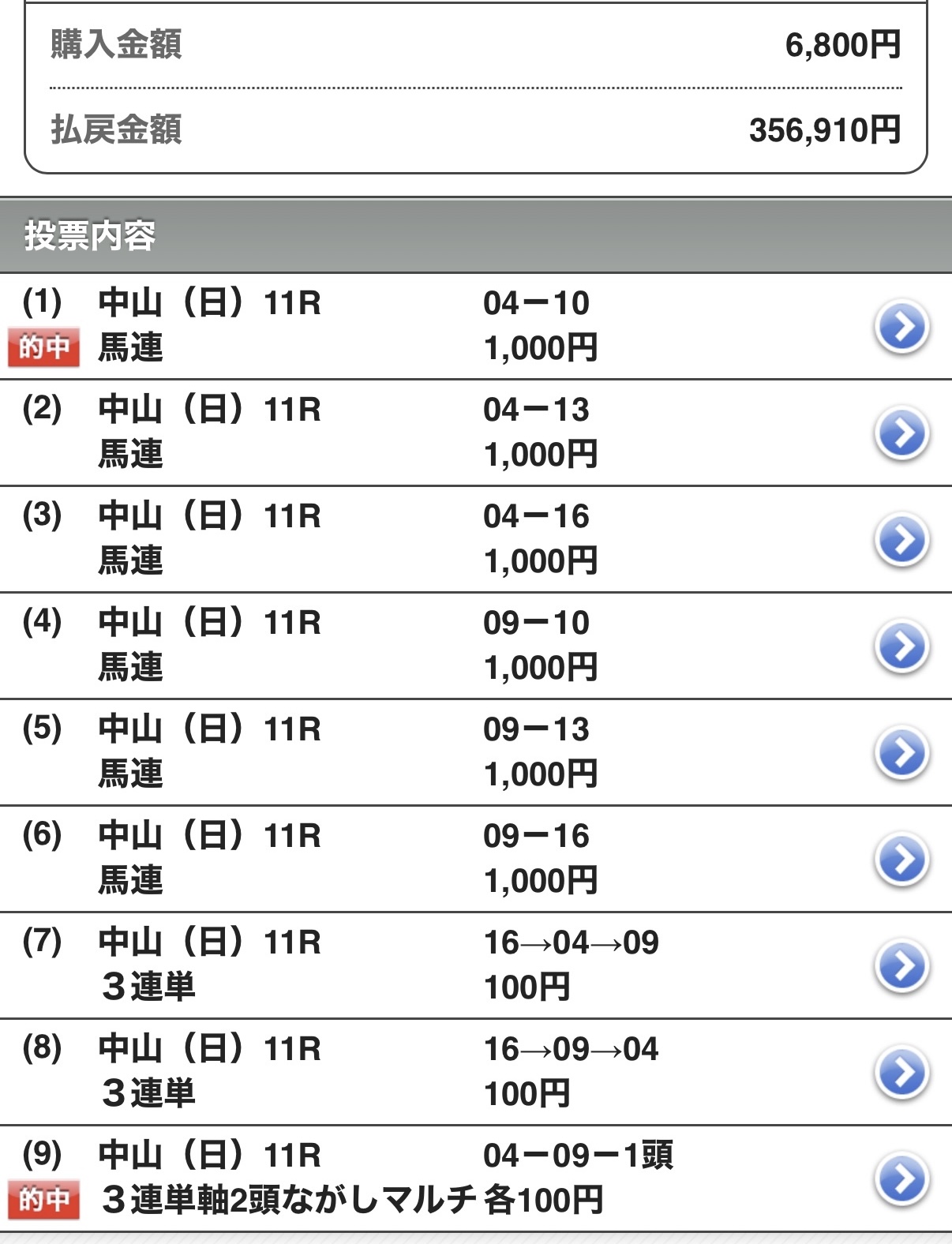952x1244 pixels.
Task: Open the 09-10 馬連 bet row
Action: (x=901, y=646)
